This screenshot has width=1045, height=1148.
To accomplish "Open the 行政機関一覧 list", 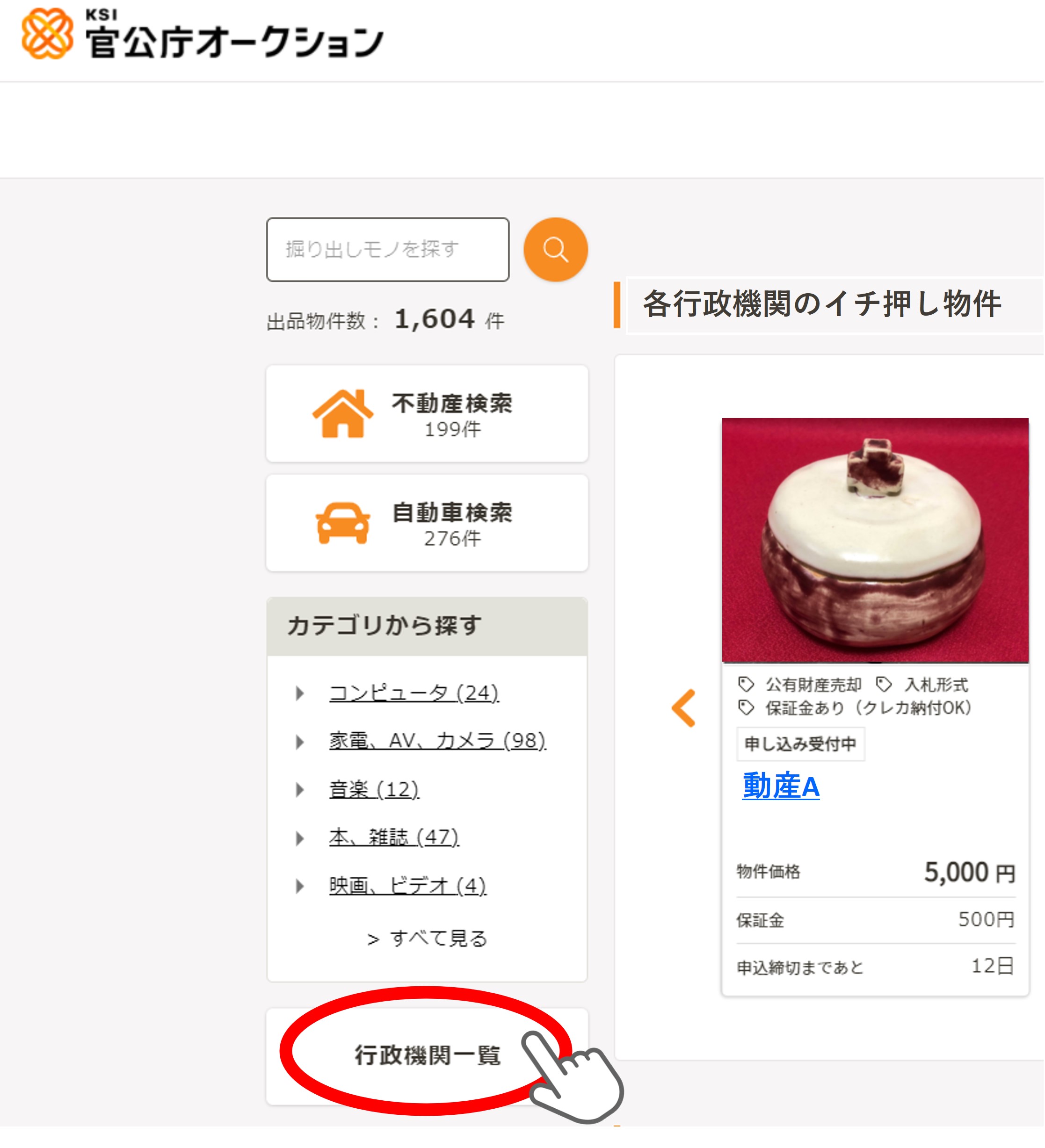I will 427,1055.
